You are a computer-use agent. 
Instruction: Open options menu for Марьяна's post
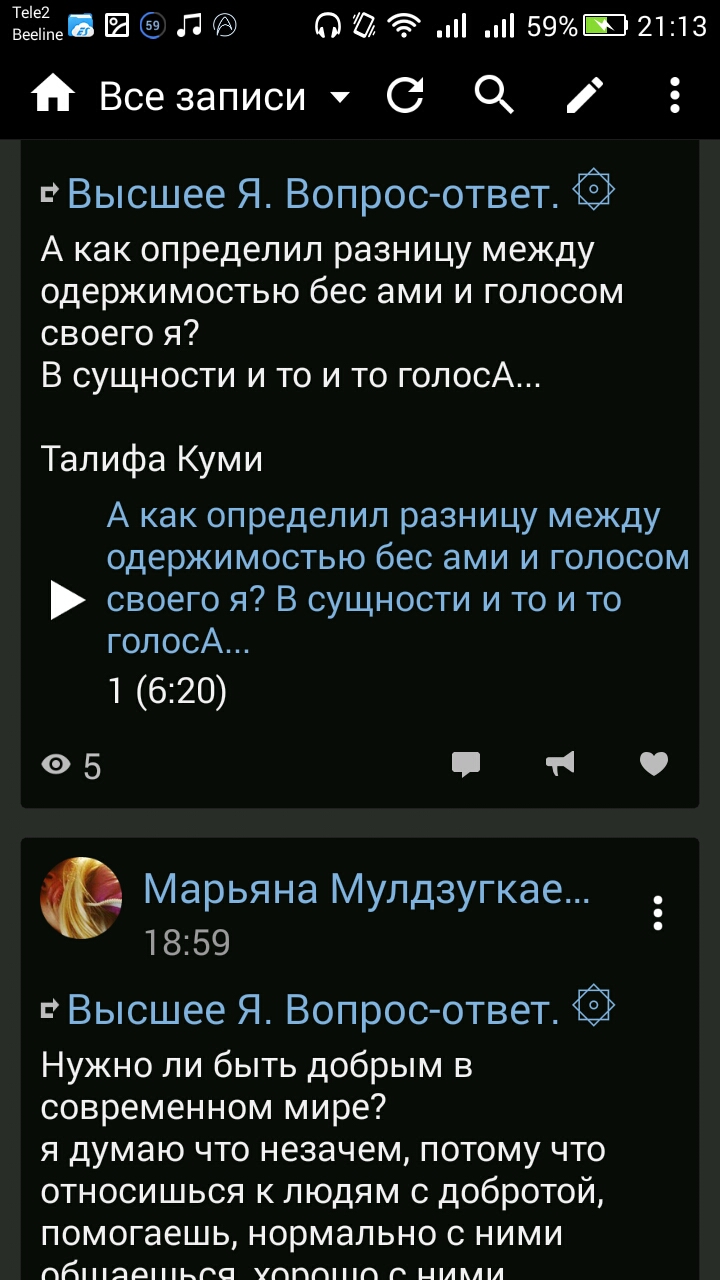(x=657, y=913)
